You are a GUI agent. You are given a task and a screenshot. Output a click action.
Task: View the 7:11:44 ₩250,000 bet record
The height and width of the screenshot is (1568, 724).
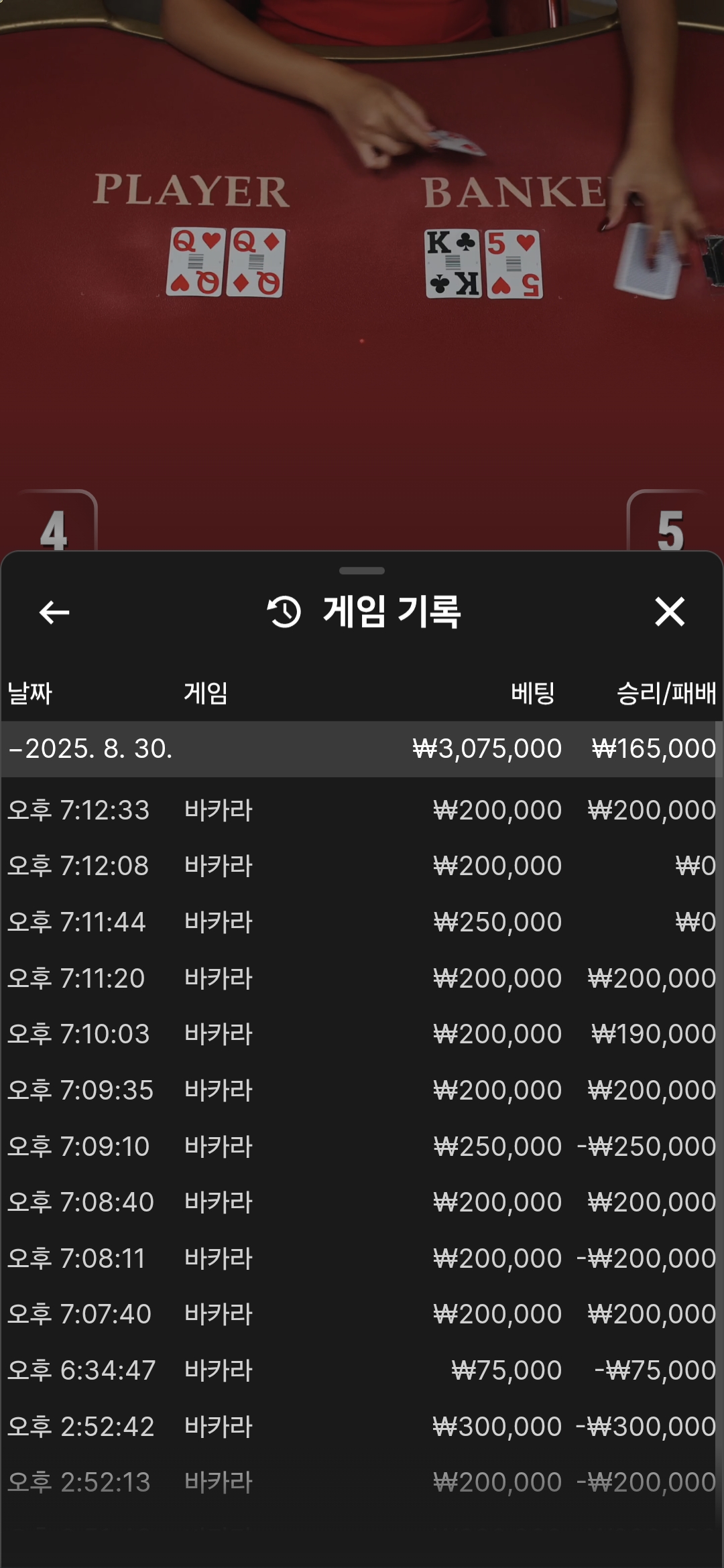pos(362,922)
